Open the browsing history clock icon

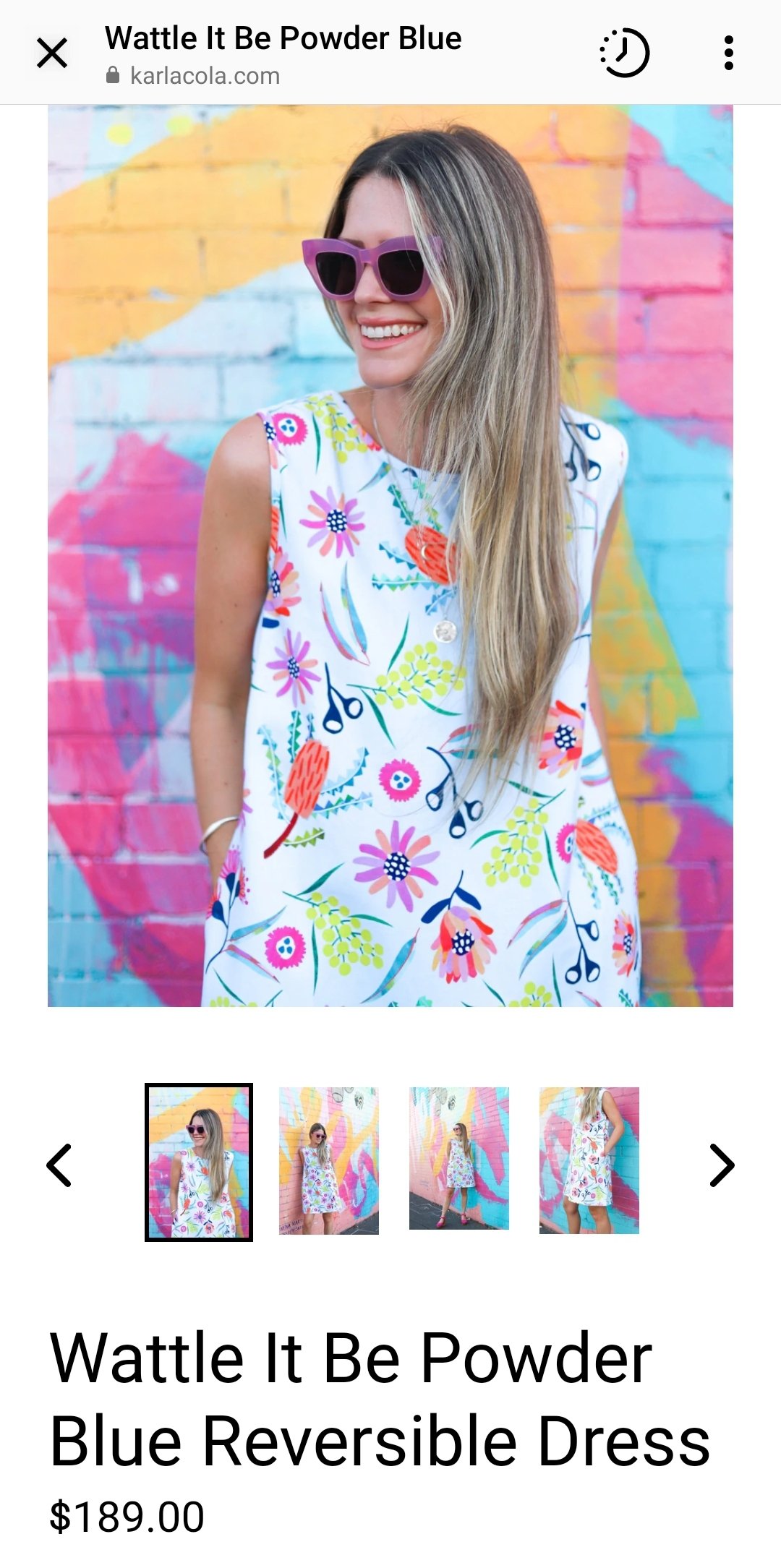click(625, 53)
